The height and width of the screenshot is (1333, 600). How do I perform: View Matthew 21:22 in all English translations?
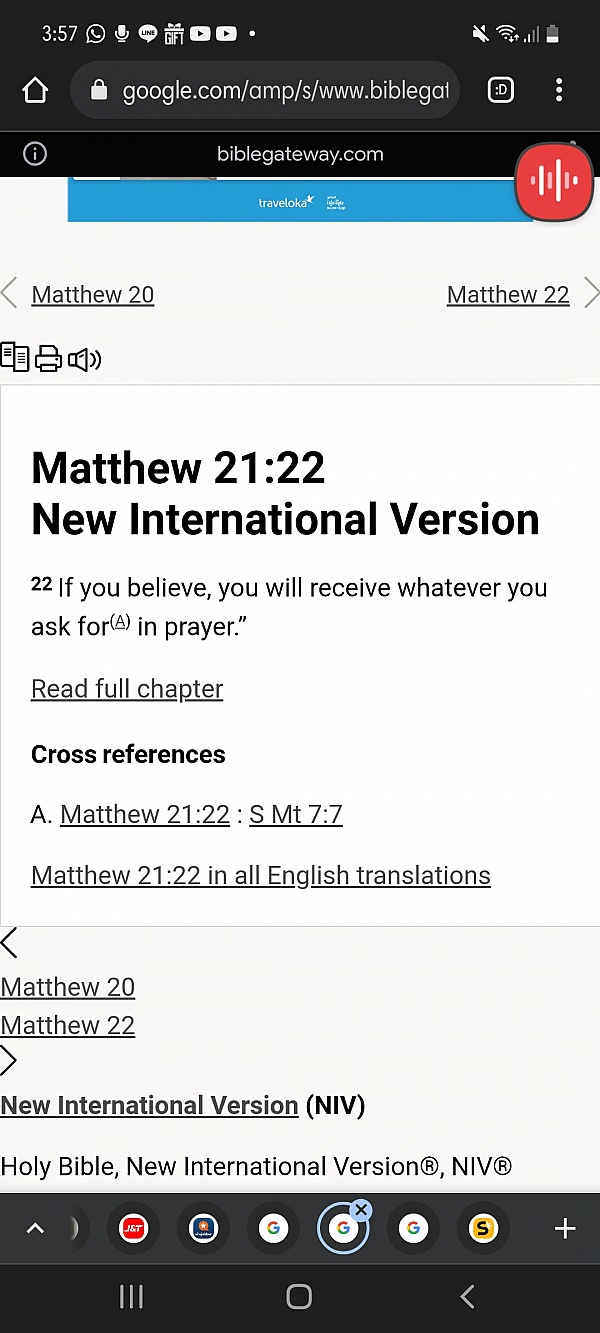click(x=261, y=875)
